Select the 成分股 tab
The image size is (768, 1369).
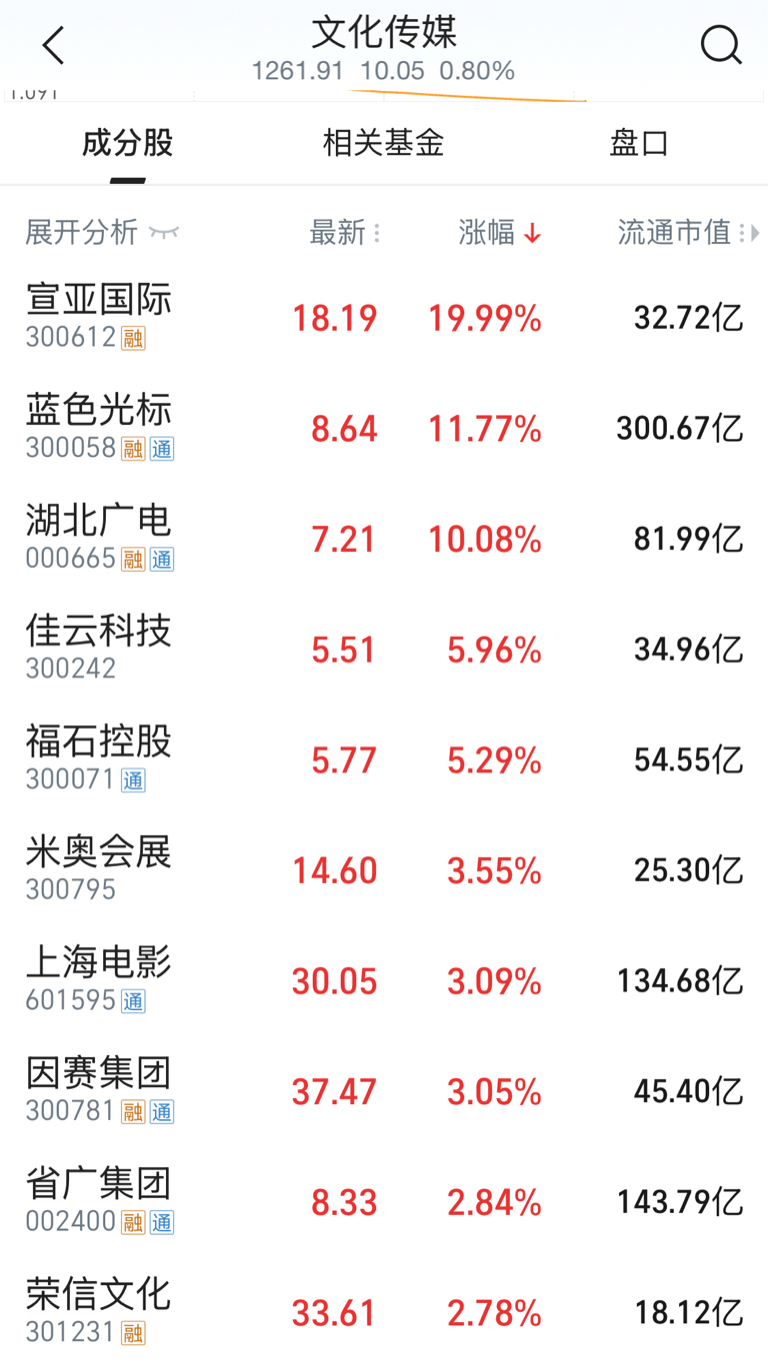pyautogui.click(x=127, y=143)
